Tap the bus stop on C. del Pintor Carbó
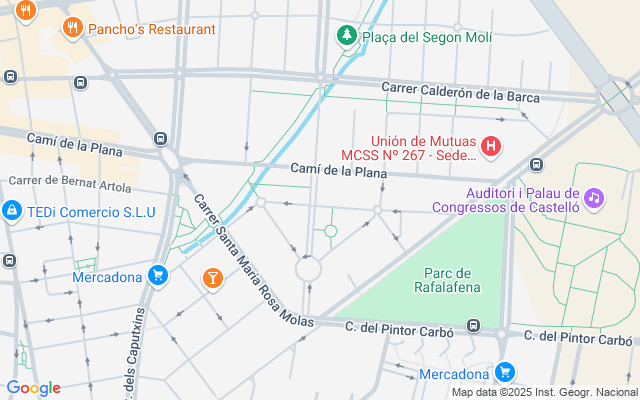The width and height of the screenshot is (640, 400). click(474, 326)
